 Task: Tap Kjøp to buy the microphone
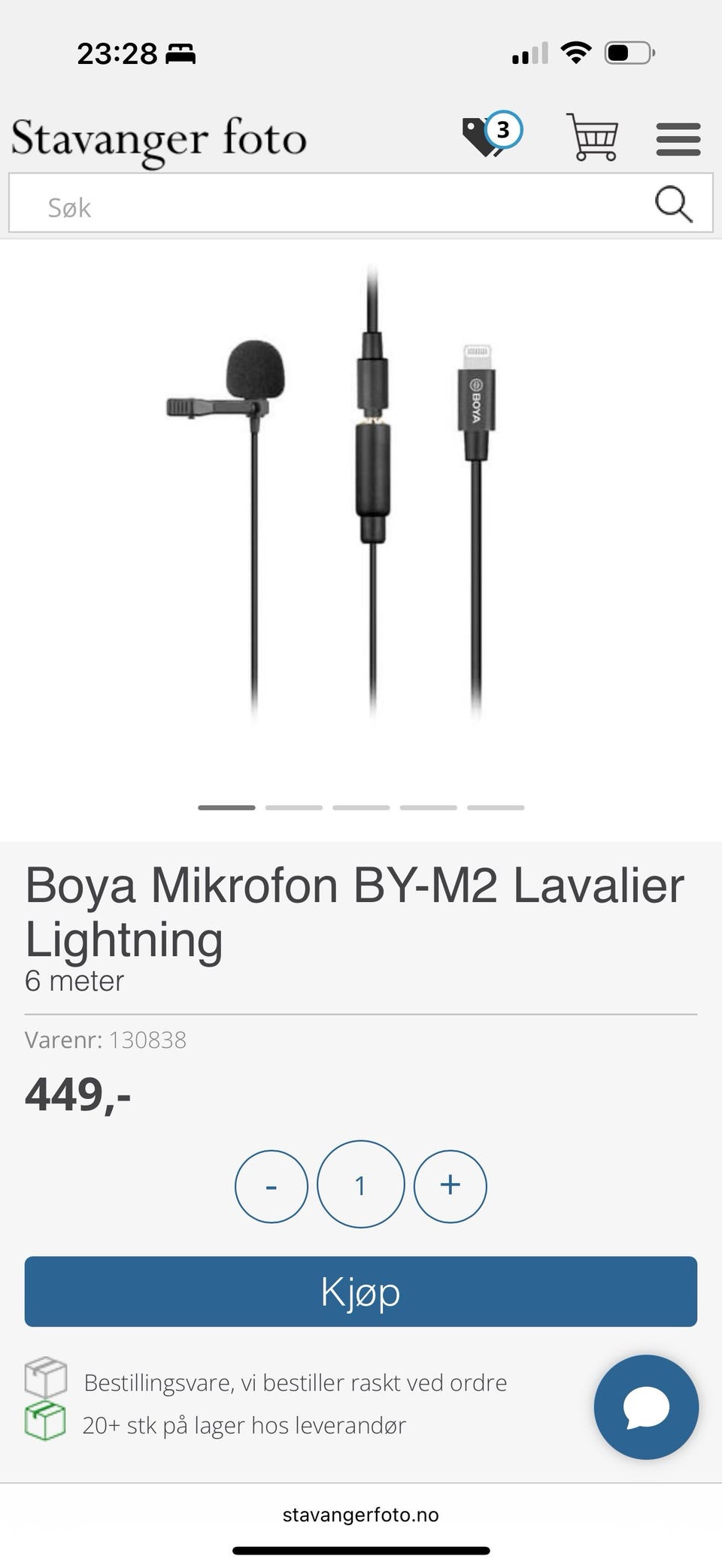tap(361, 1291)
